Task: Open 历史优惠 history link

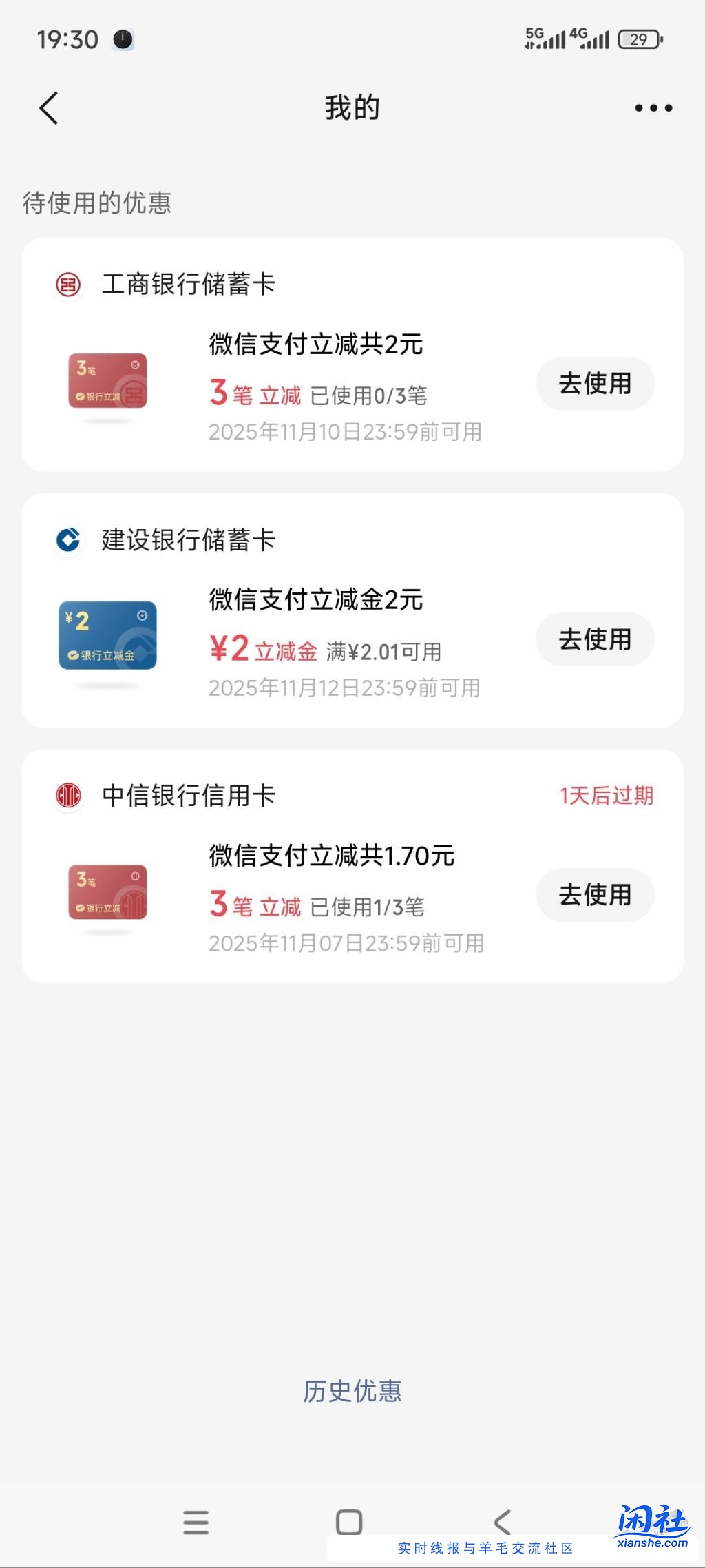Action: pos(352,1391)
